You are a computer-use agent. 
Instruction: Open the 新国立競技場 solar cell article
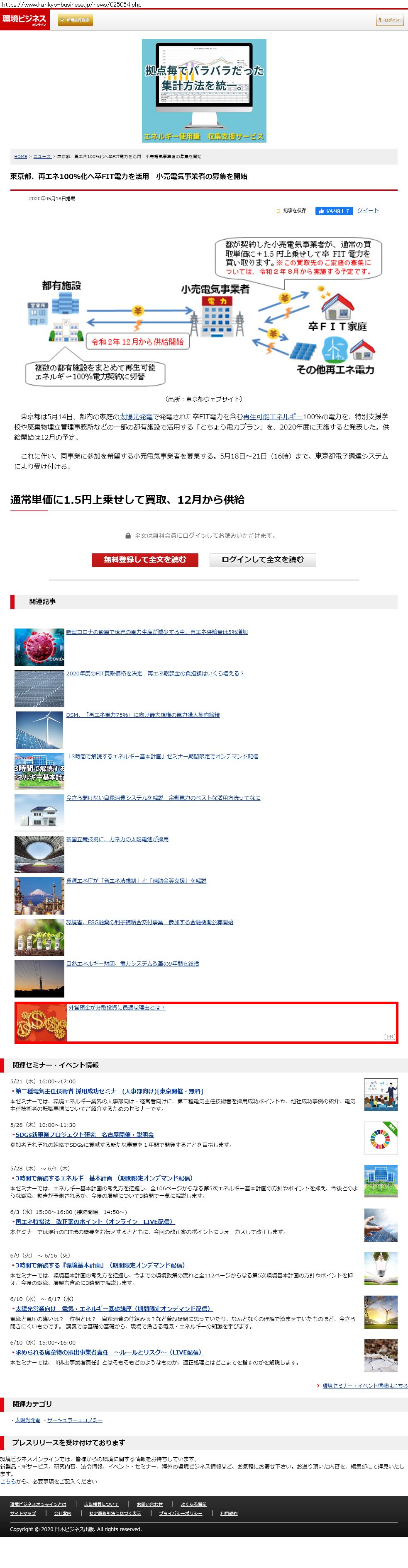click(117, 839)
